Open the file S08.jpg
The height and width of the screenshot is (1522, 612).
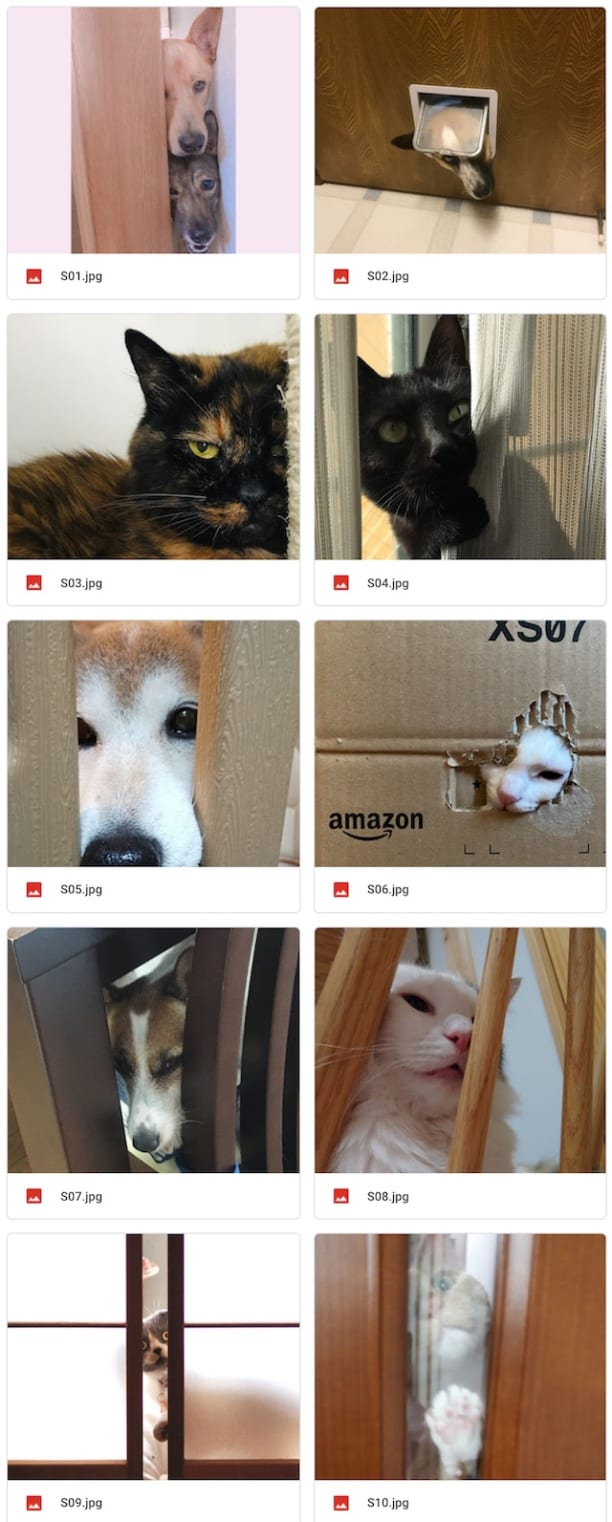coord(460,1050)
